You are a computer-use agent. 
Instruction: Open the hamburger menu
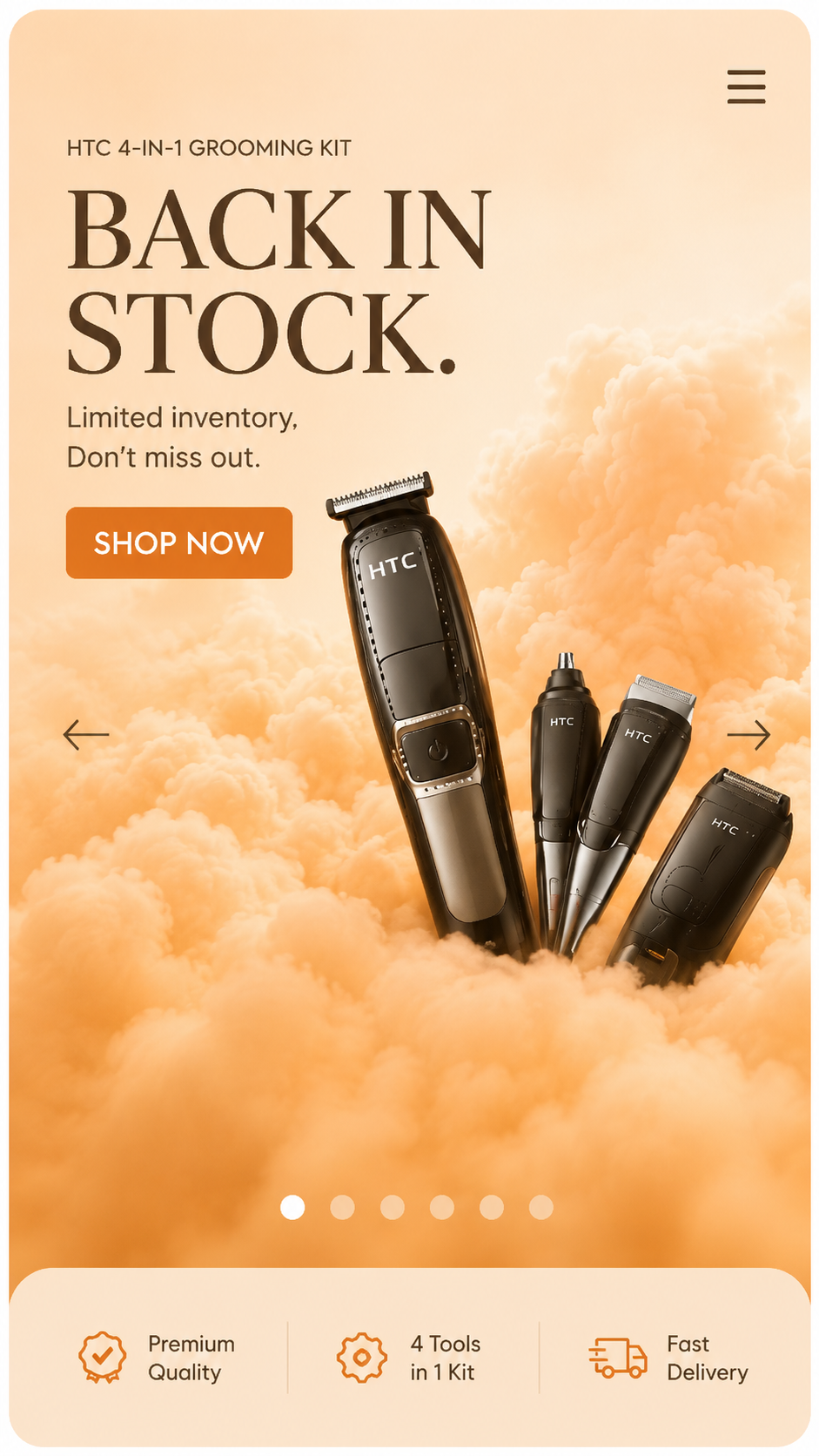746,87
